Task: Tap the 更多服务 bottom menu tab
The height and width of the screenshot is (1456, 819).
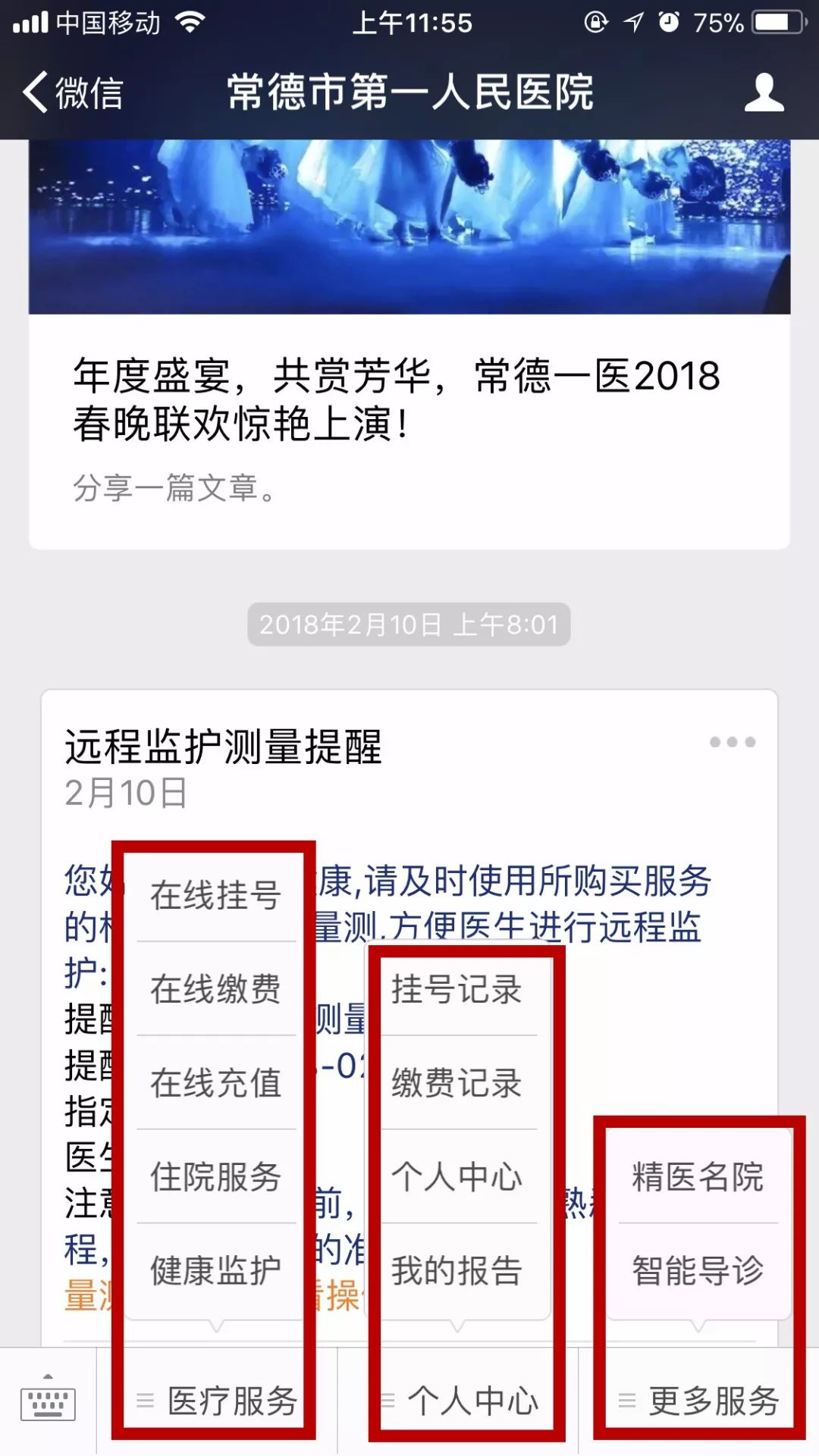Action: tap(699, 1401)
